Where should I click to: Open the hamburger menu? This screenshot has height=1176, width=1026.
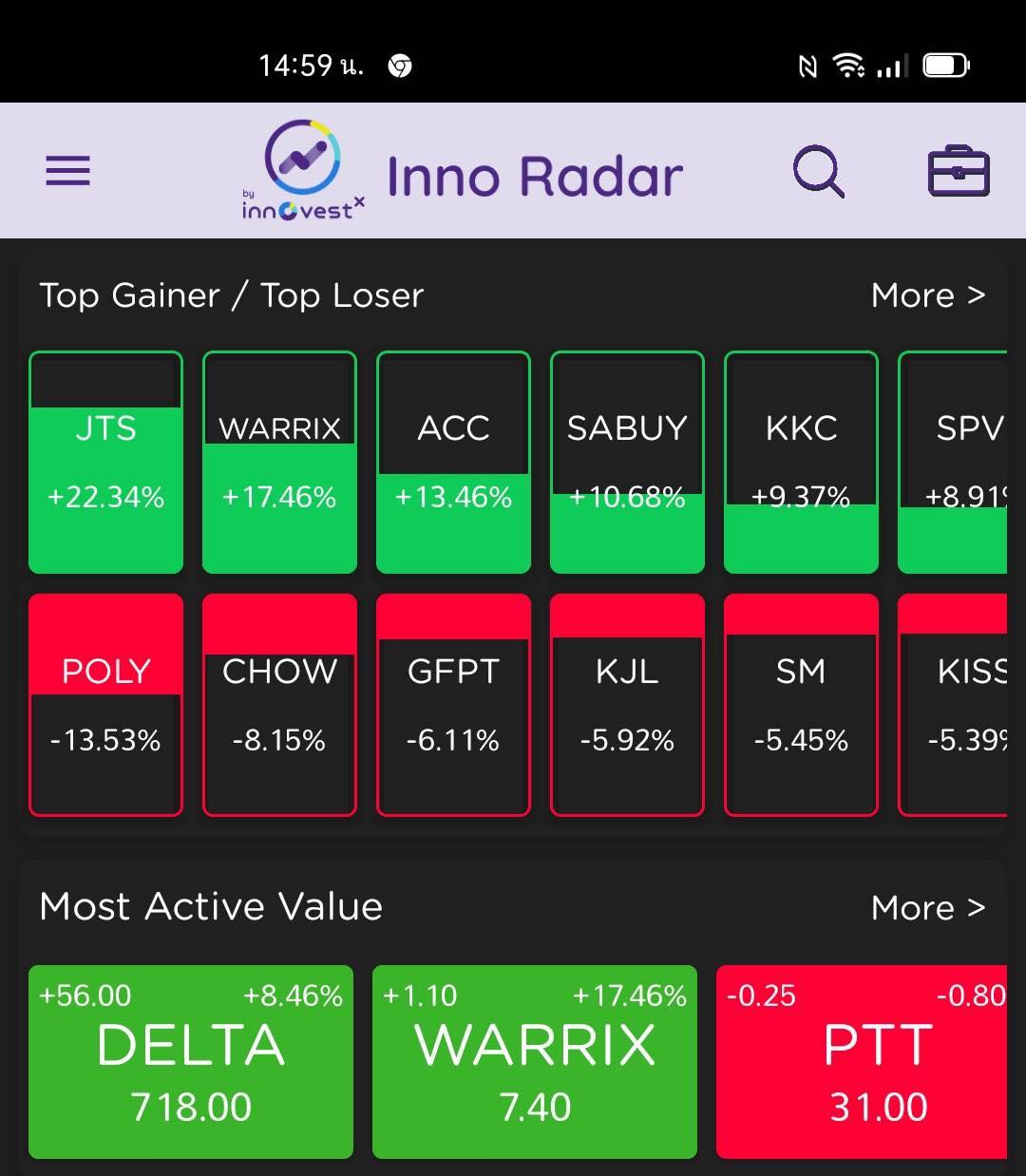click(x=68, y=171)
